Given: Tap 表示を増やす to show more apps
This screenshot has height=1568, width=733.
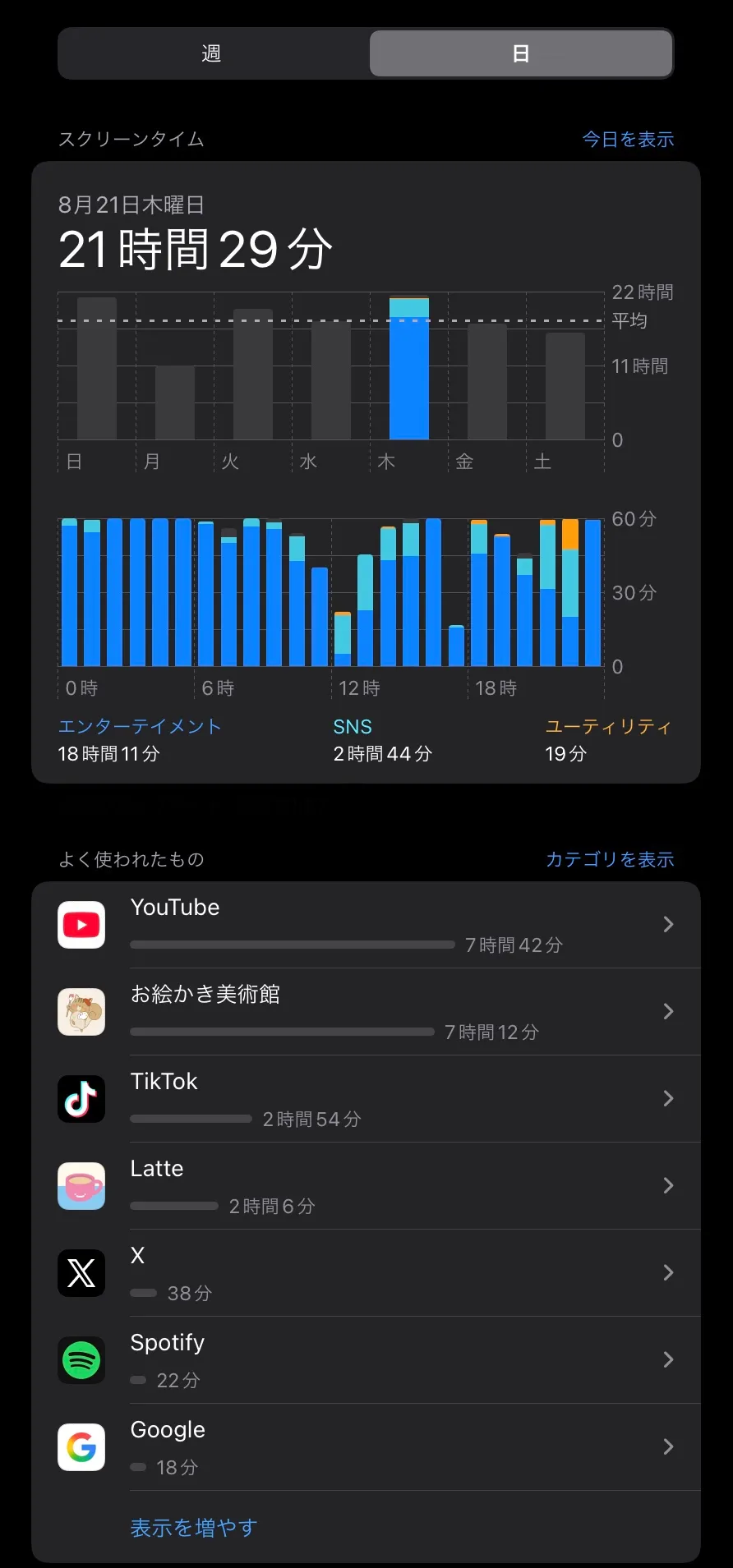Looking at the screenshot, I should (x=194, y=1528).
